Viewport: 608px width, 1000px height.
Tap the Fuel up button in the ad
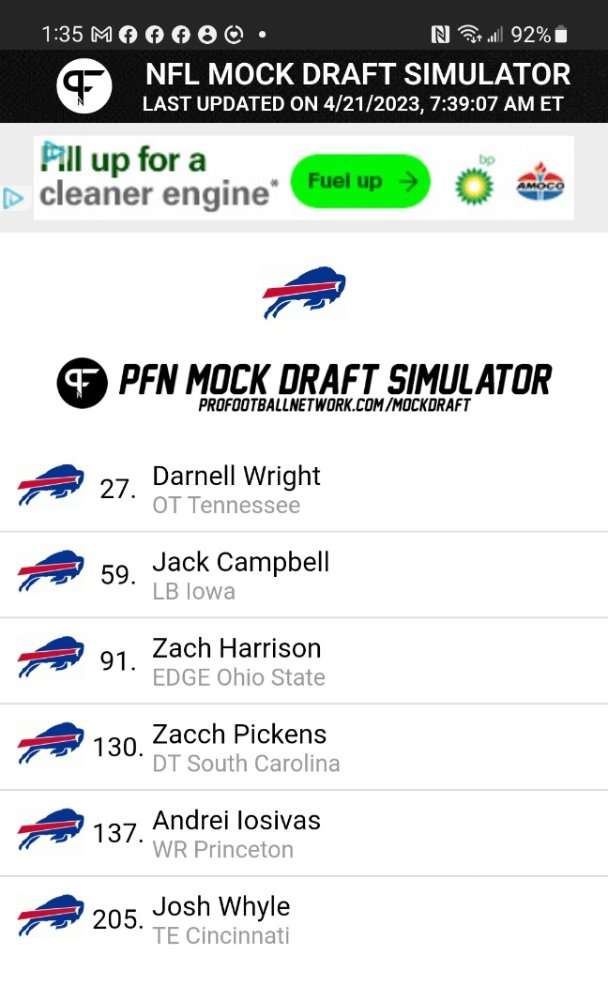360,181
